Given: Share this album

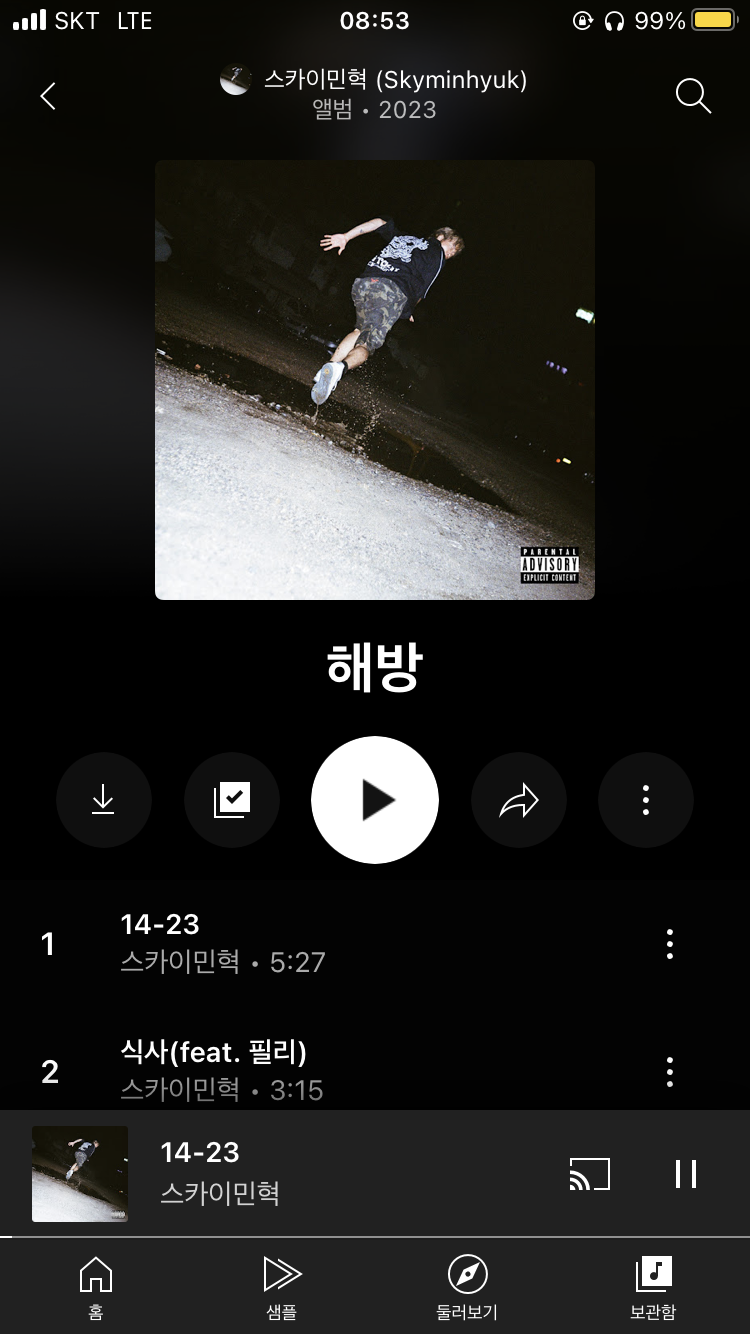Looking at the screenshot, I should coord(519,800).
